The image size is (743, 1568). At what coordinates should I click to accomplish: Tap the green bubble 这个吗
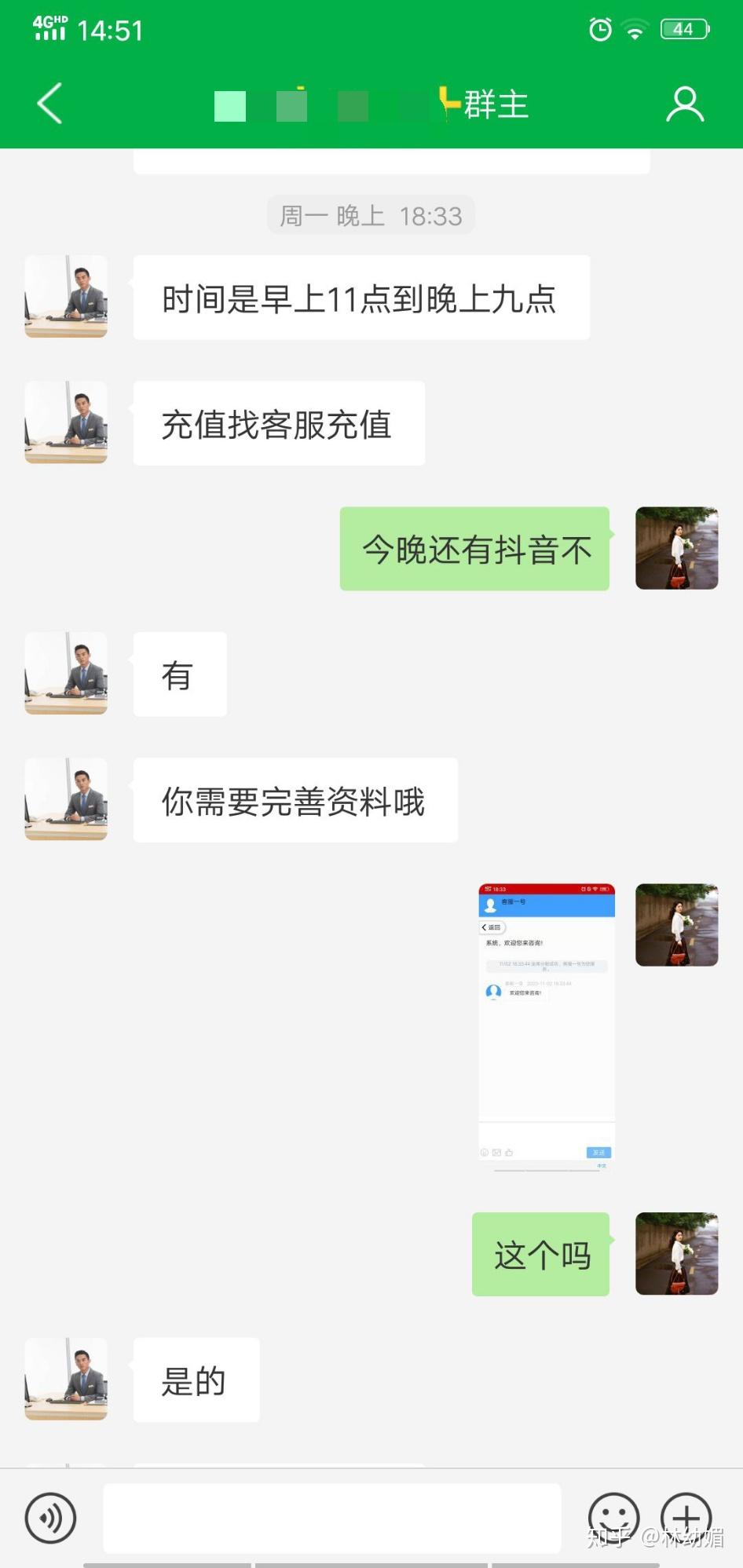540,1253
